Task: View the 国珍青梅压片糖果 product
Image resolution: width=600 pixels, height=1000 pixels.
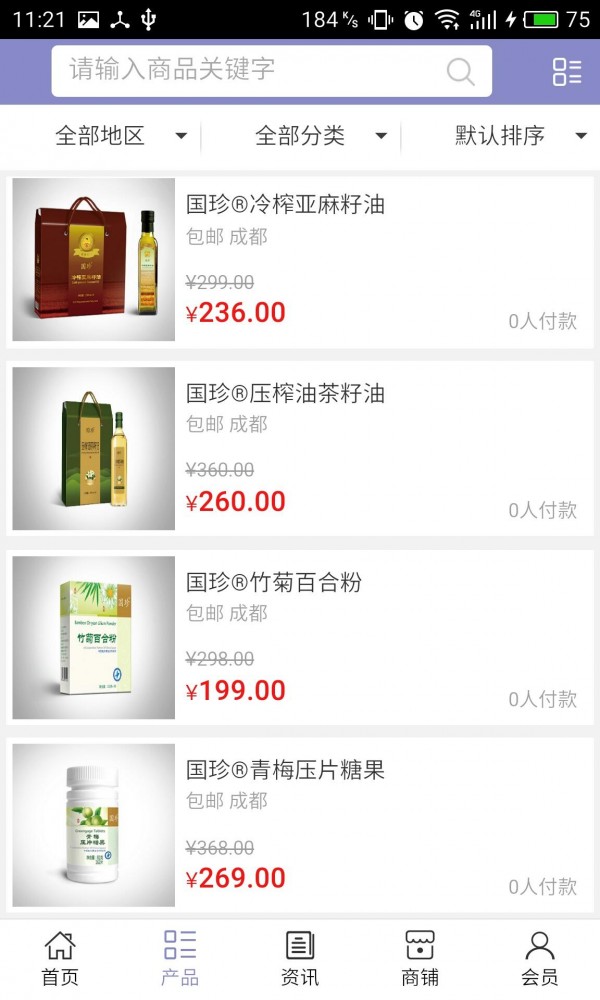Action: 300,826
